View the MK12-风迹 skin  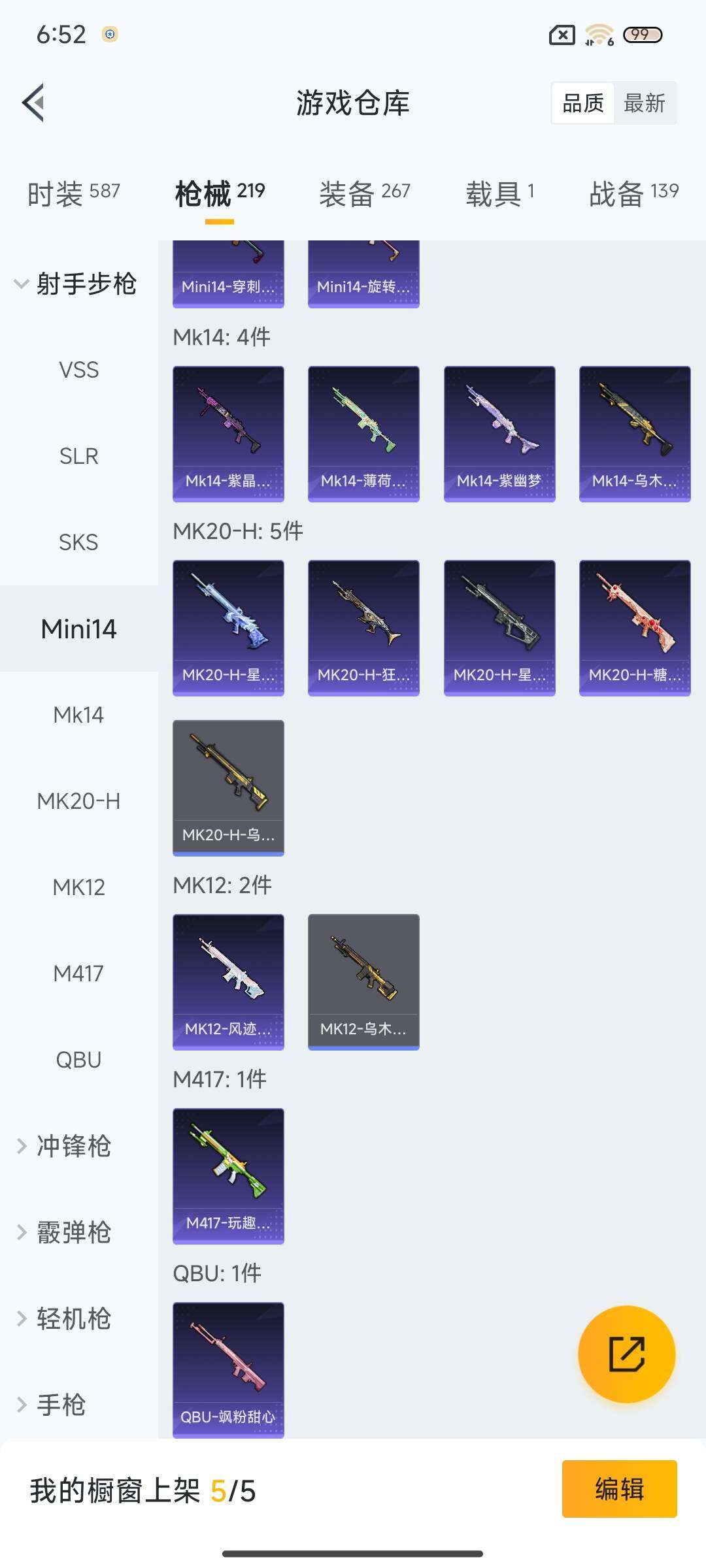pos(228,982)
